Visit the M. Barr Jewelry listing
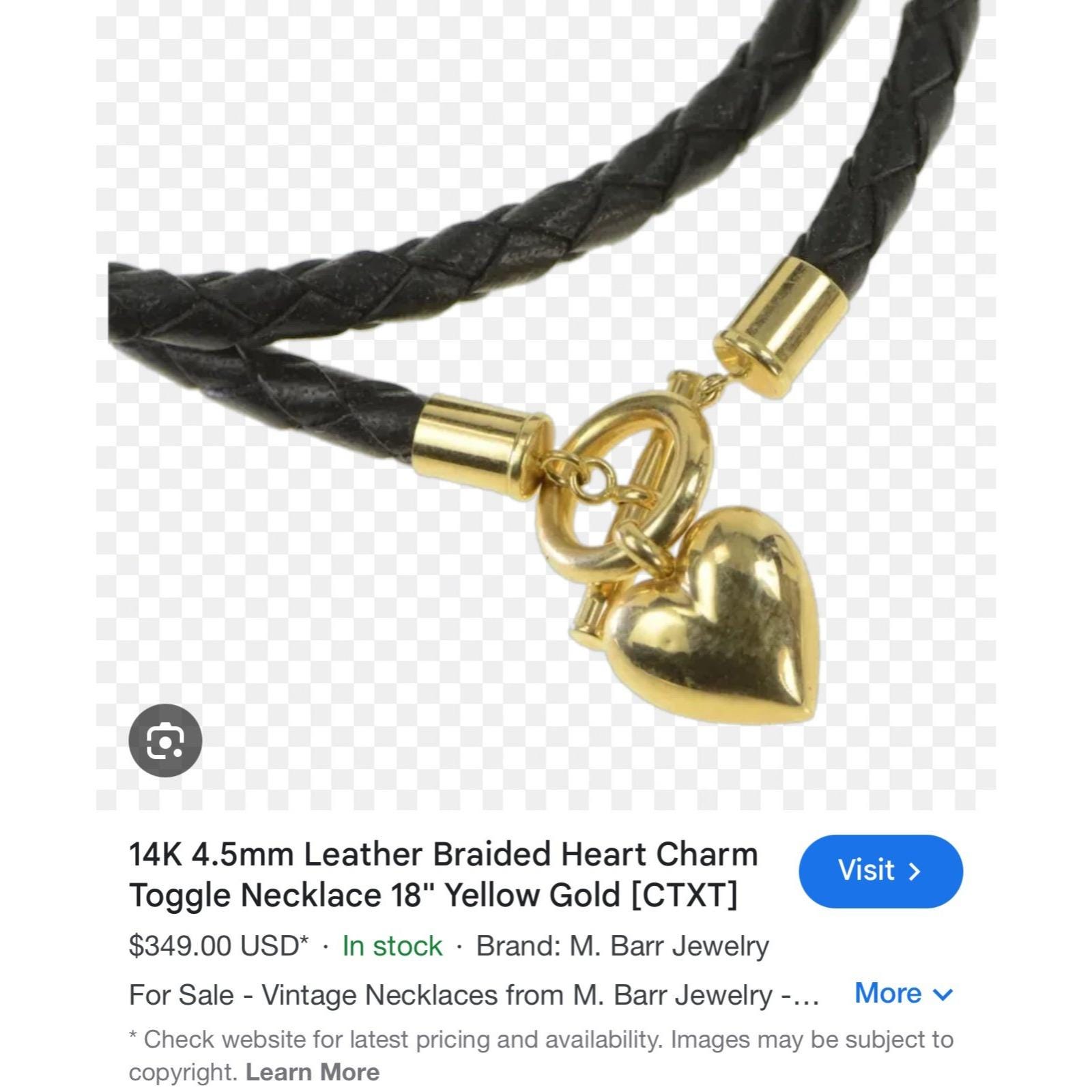This screenshot has height=1092, width=1092. coord(880,871)
